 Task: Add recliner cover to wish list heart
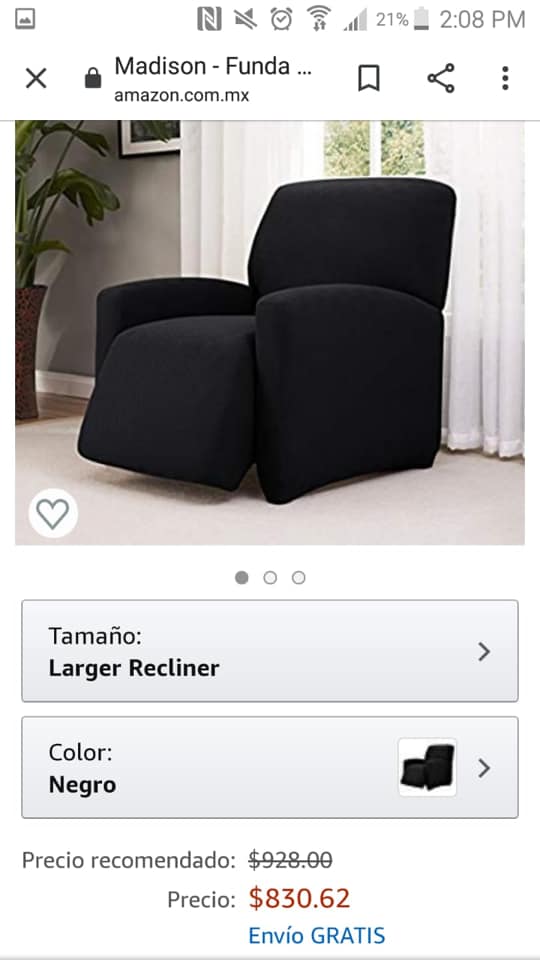point(53,513)
